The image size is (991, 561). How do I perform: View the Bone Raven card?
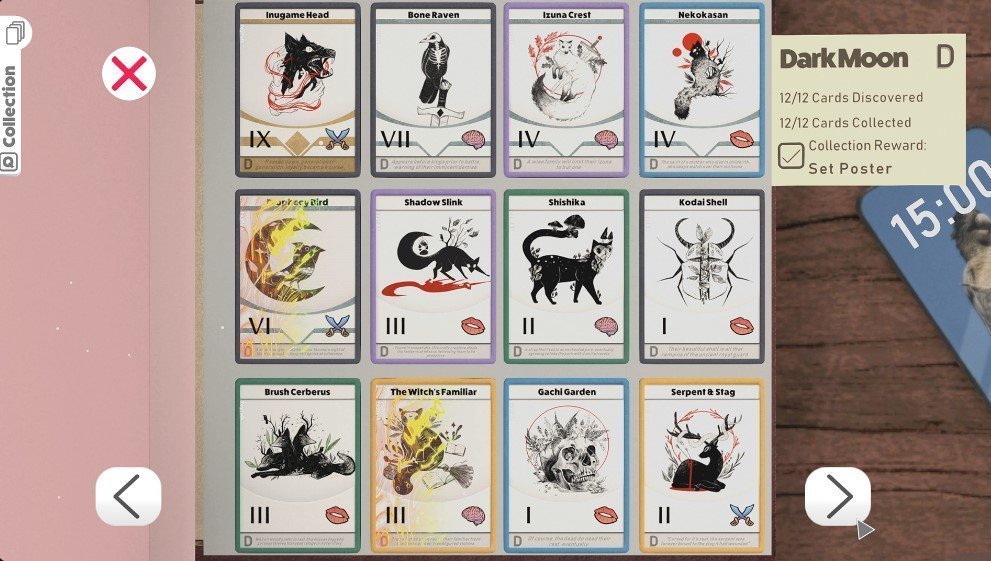pos(432,90)
